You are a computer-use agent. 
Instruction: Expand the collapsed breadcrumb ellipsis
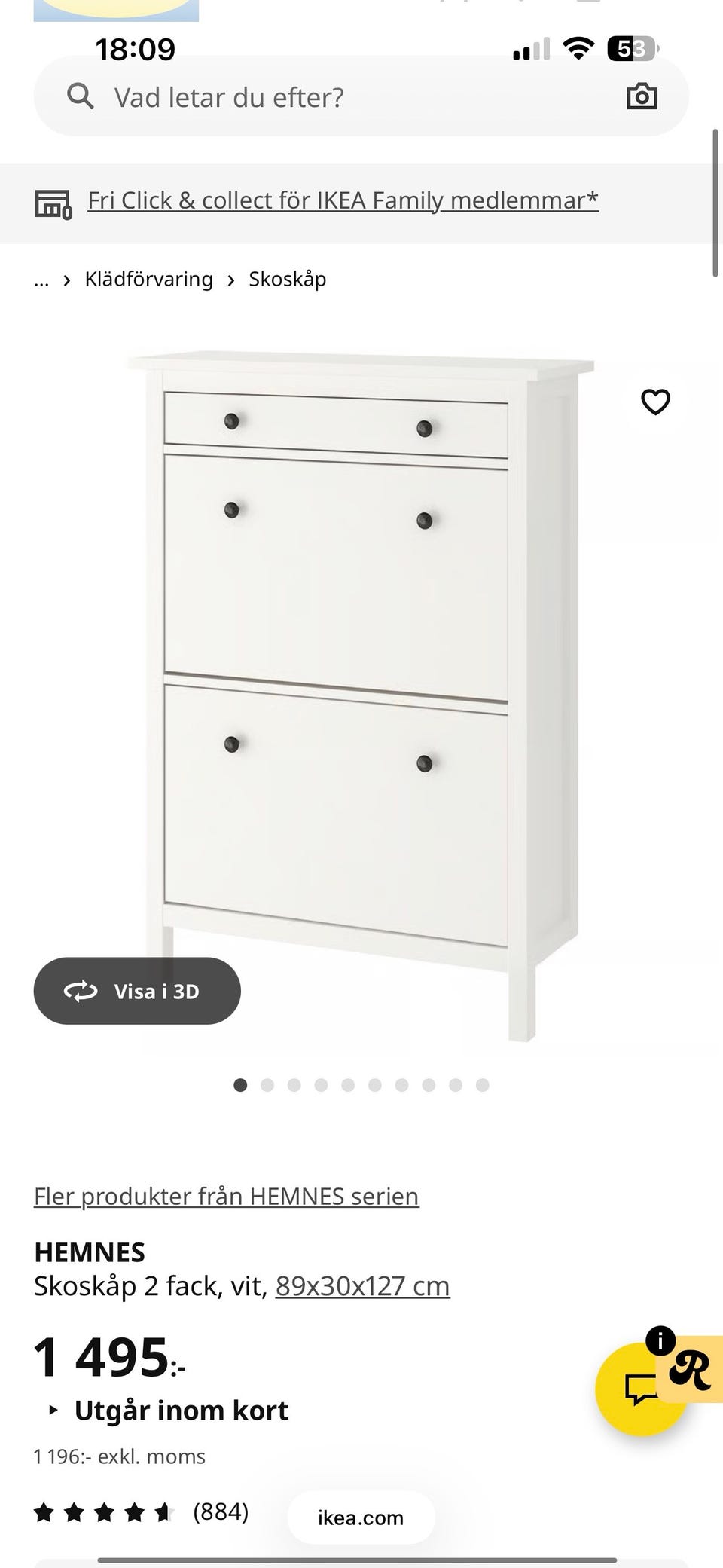coord(41,280)
